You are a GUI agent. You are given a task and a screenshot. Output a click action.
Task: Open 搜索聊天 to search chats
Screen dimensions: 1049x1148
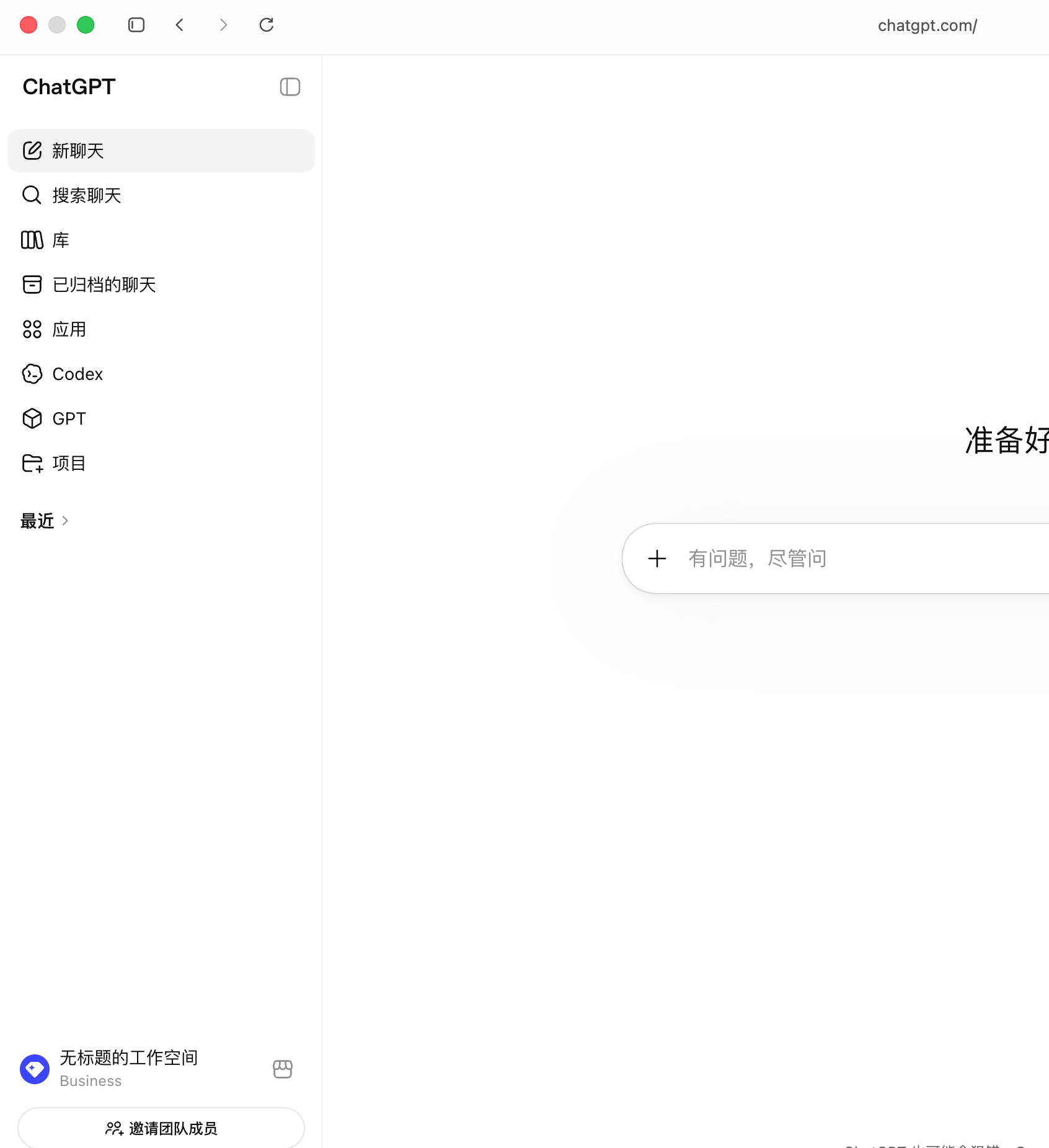click(x=161, y=195)
